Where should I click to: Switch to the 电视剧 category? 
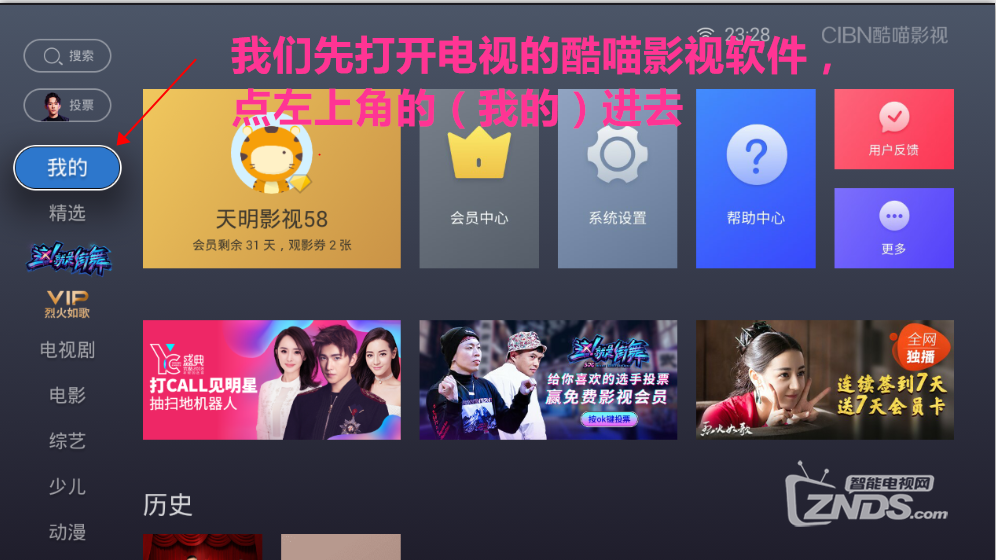67,350
